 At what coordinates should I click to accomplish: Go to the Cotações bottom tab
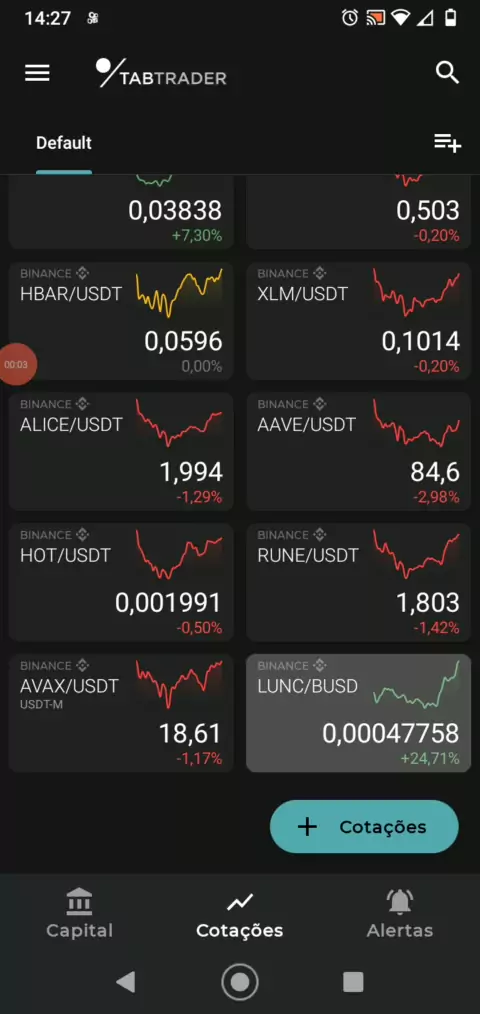[239, 914]
